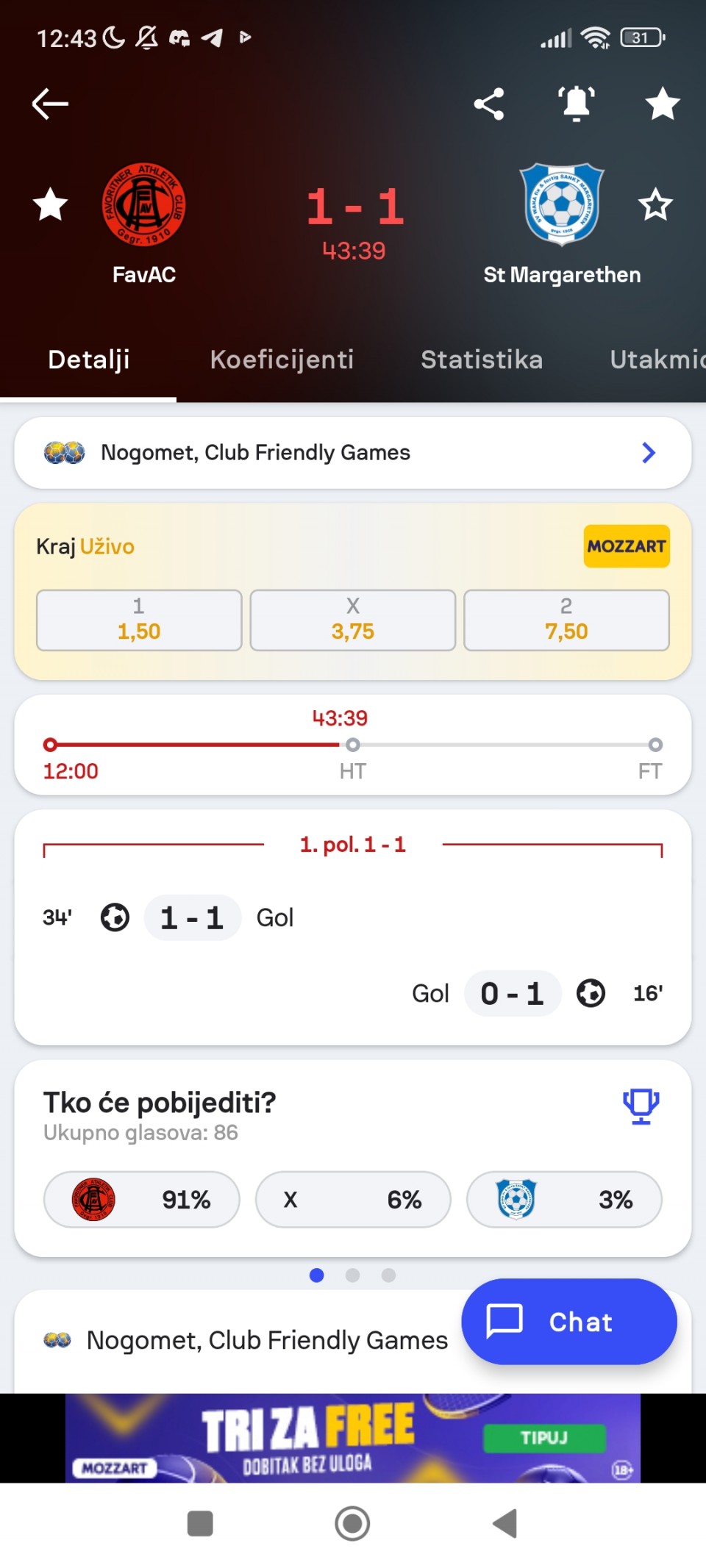
Task: Open match notification bell settings
Action: point(577,104)
